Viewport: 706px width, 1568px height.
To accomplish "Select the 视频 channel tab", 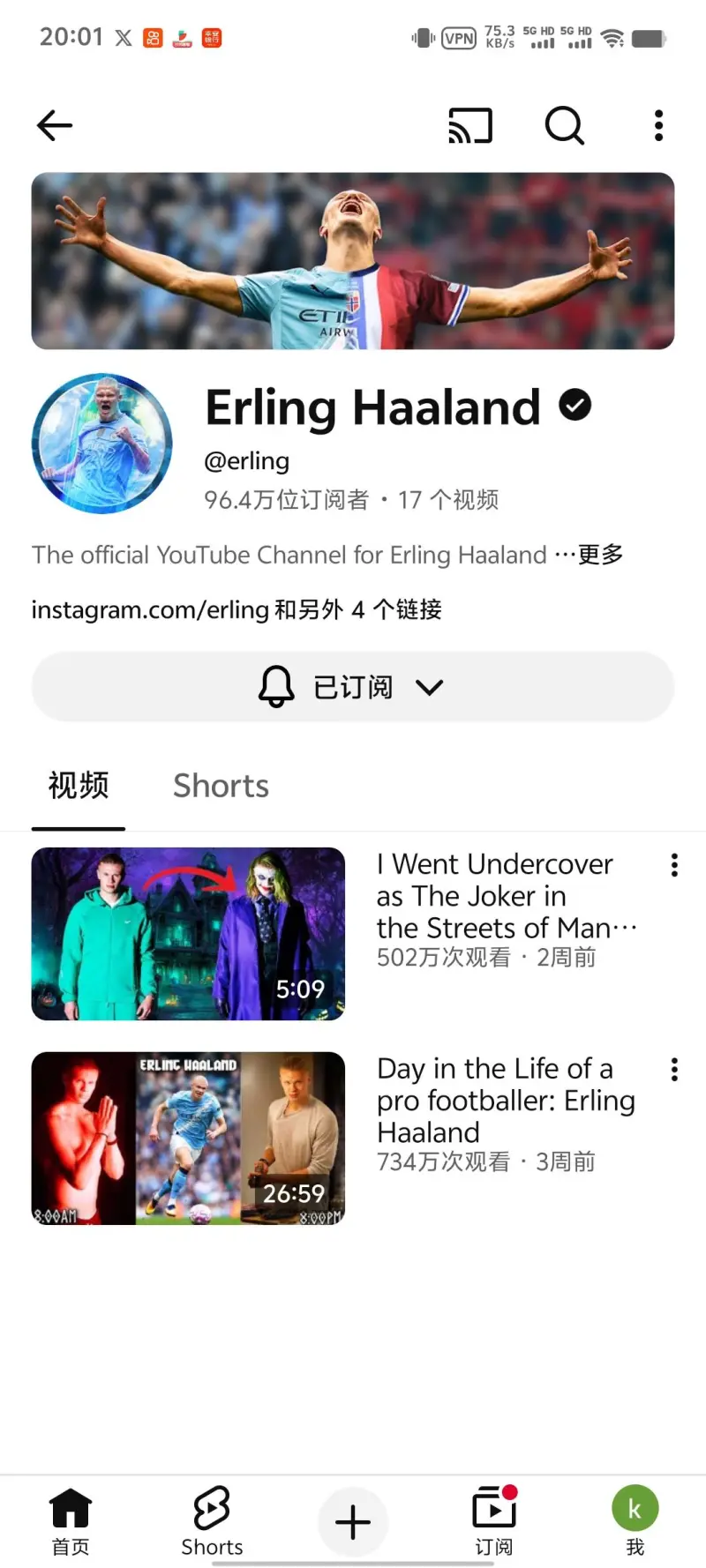I will [x=79, y=786].
